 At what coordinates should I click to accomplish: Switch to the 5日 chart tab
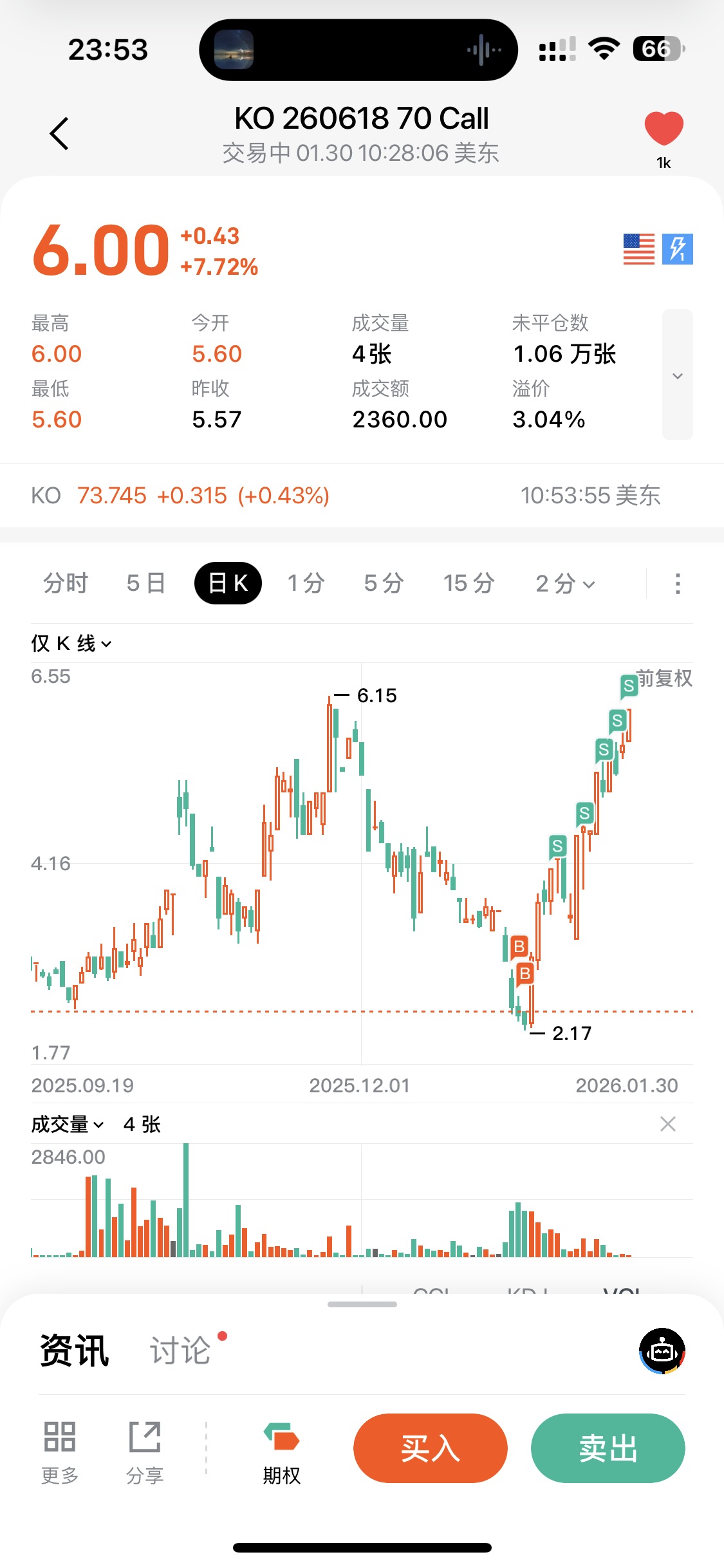(146, 583)
